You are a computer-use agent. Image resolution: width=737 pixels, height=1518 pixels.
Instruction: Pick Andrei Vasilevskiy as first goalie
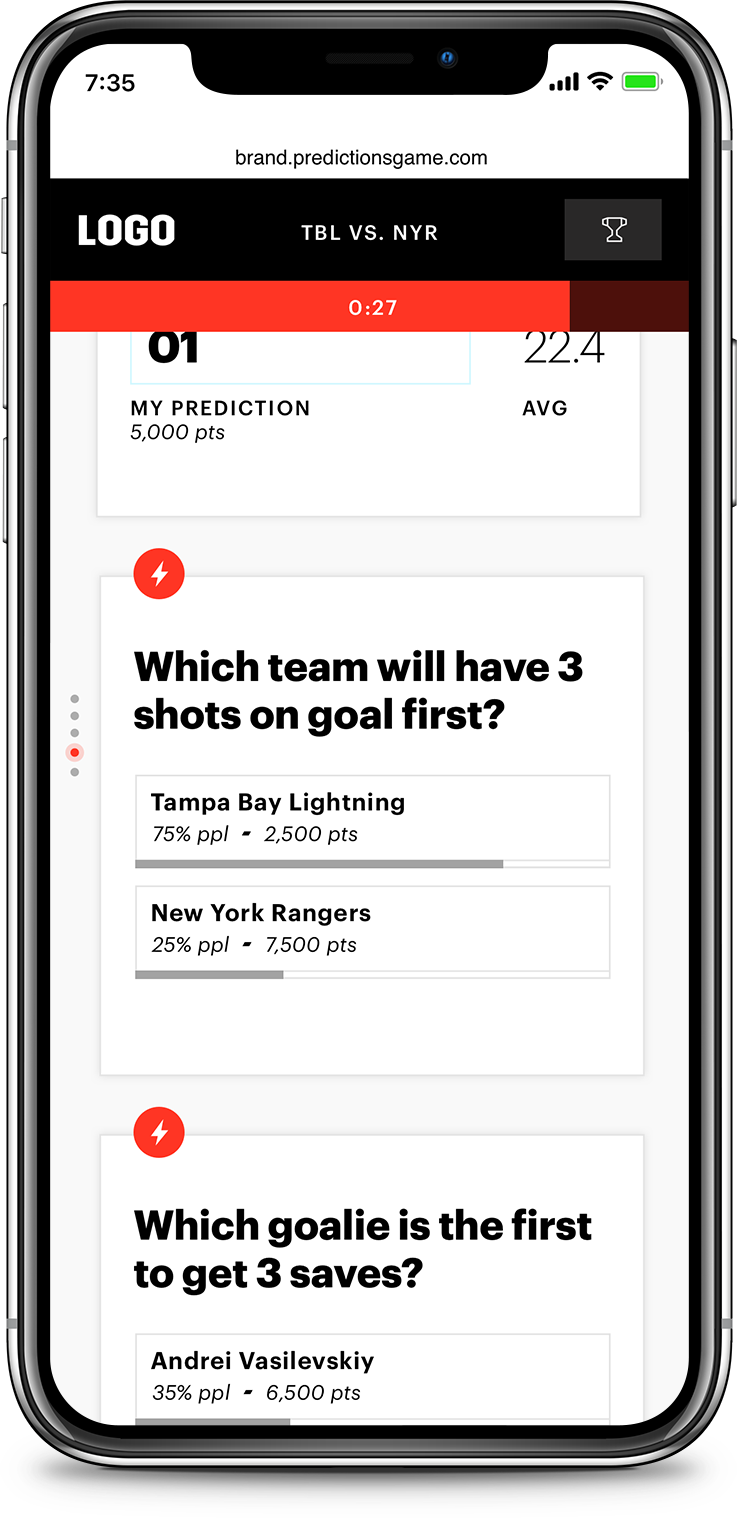[x=372, y=1376]
